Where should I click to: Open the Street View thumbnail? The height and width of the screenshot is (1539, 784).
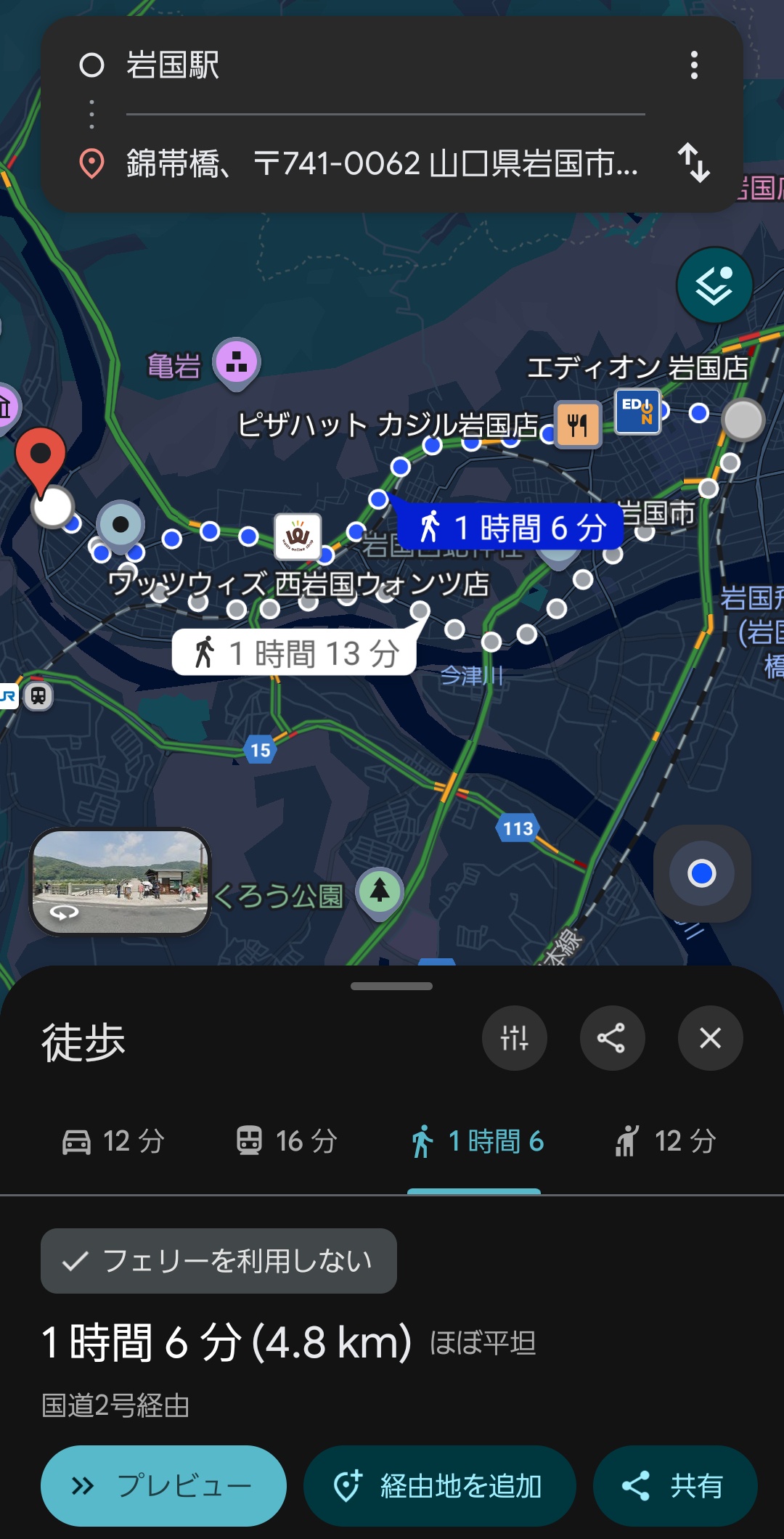tap(121, 881)
